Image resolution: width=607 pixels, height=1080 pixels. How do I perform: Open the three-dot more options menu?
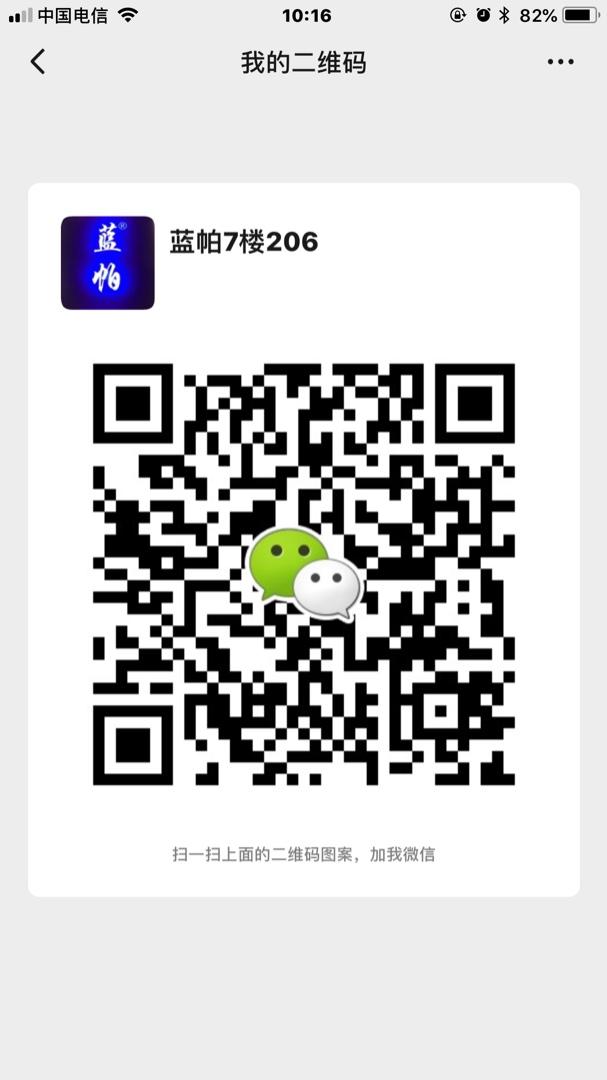tap(560, 62)
